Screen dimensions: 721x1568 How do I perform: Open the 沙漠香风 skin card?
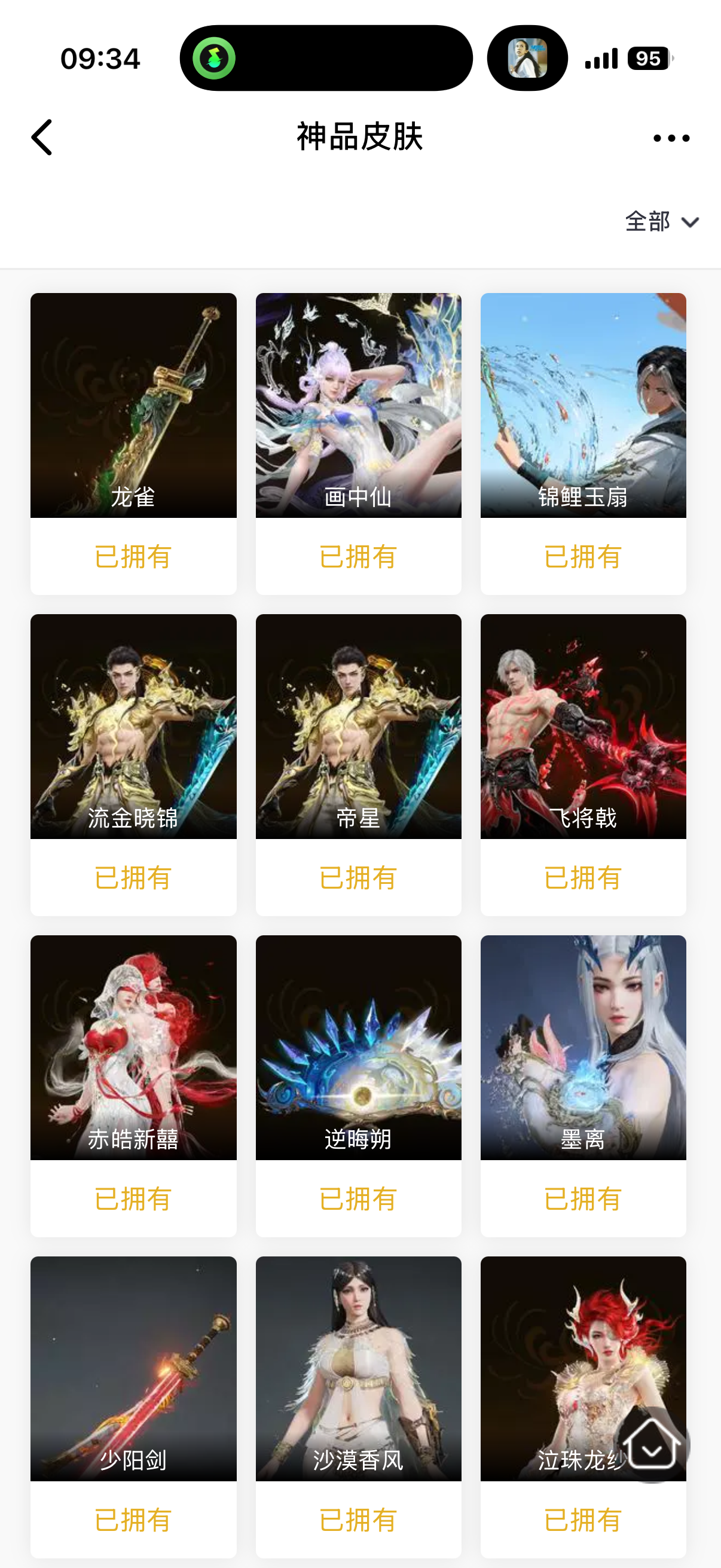[358, 1368]
